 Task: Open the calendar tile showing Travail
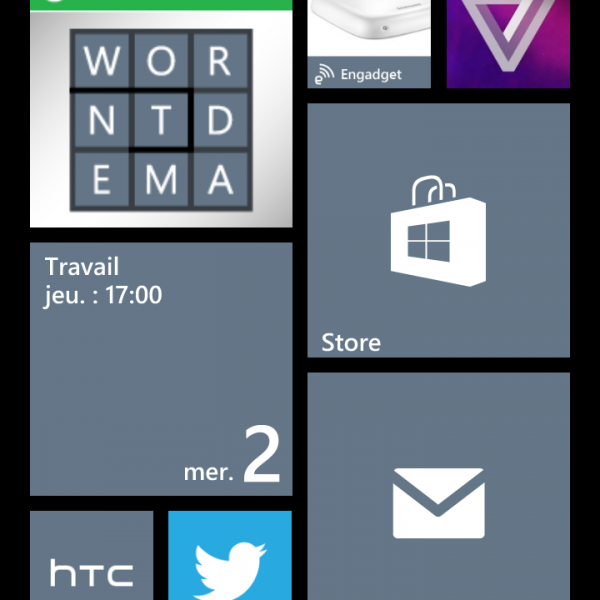click(x=160, y=368)
